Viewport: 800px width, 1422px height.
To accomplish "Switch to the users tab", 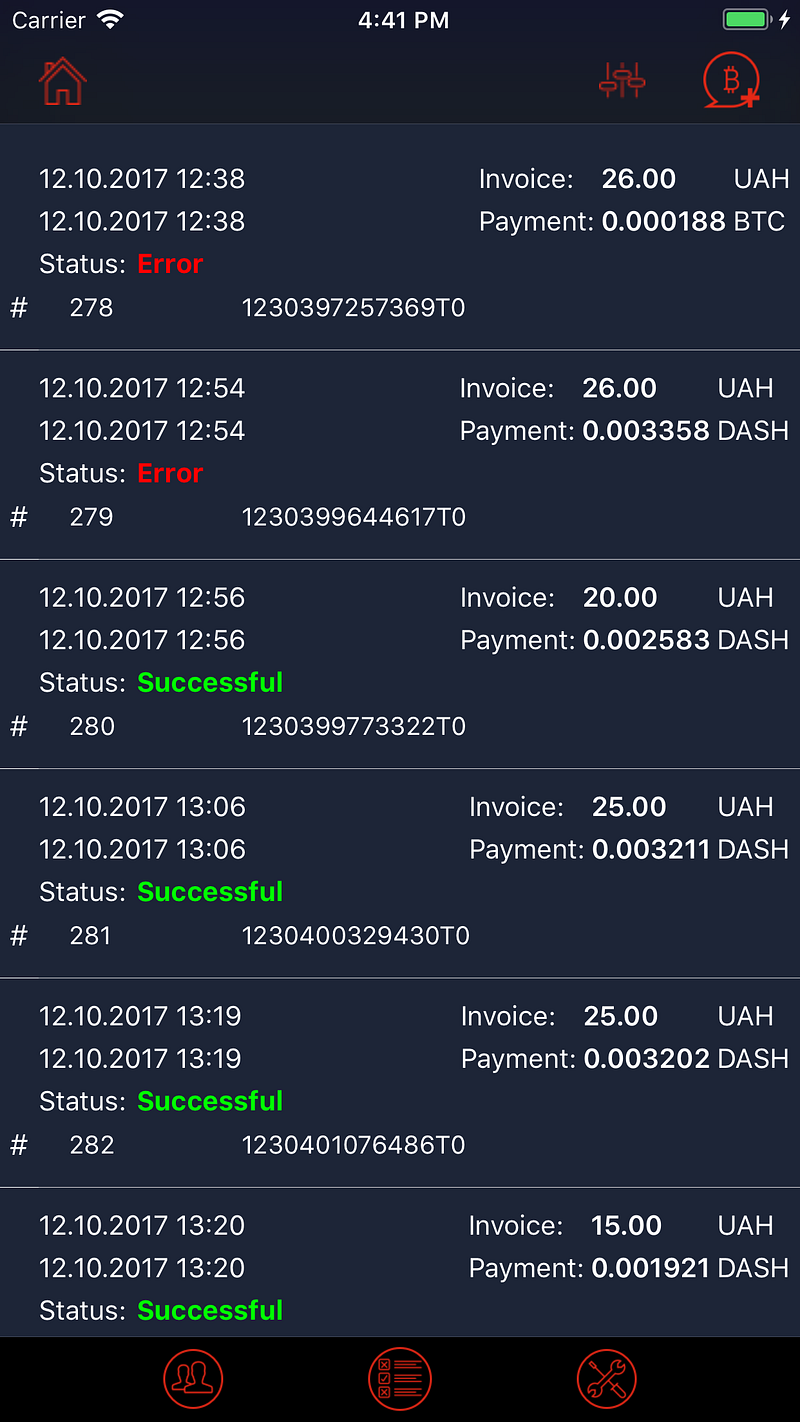I will [x=193, y=1379].
